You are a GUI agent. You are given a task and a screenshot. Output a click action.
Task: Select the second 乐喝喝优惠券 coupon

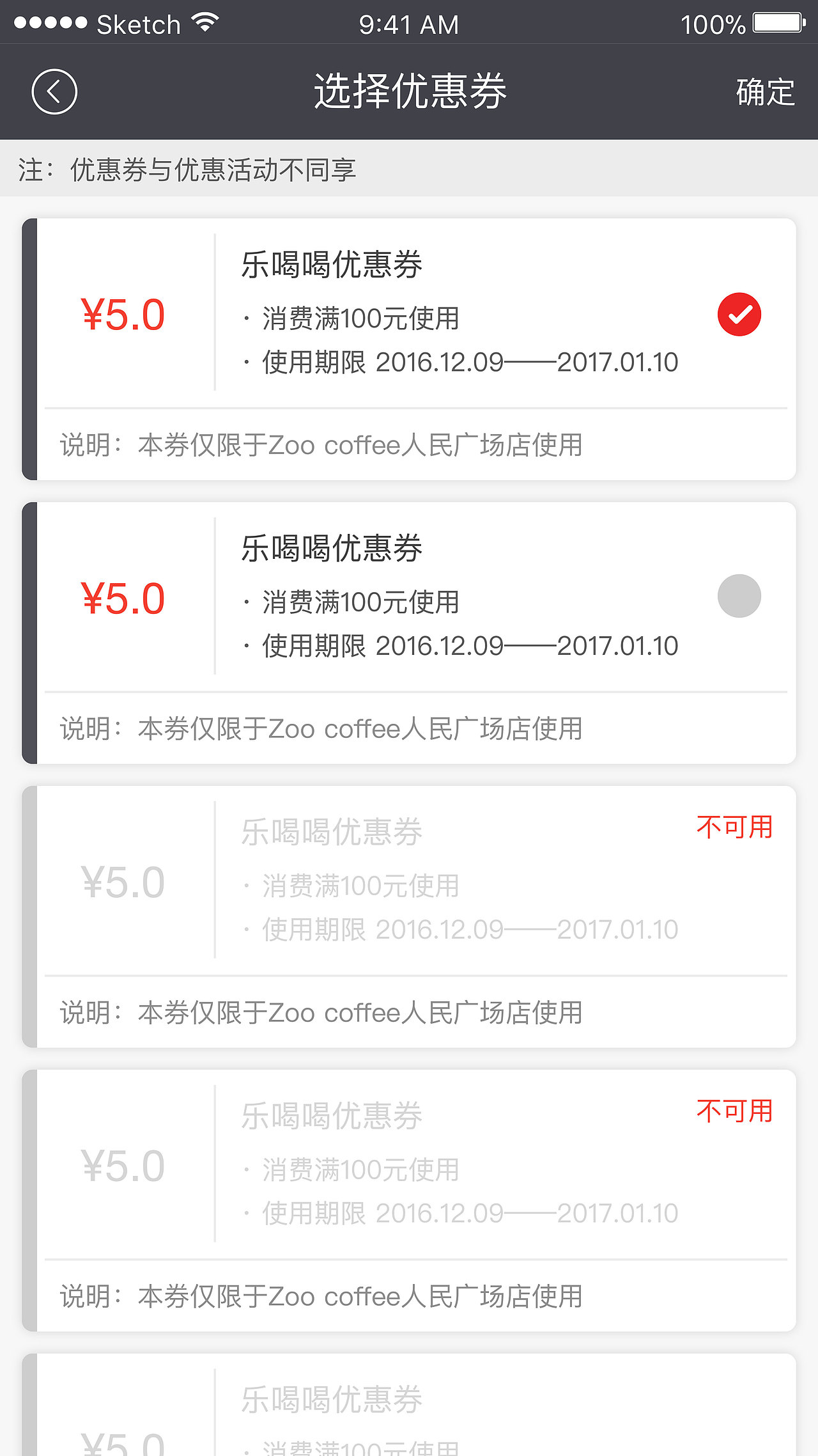tap(409, 595)
